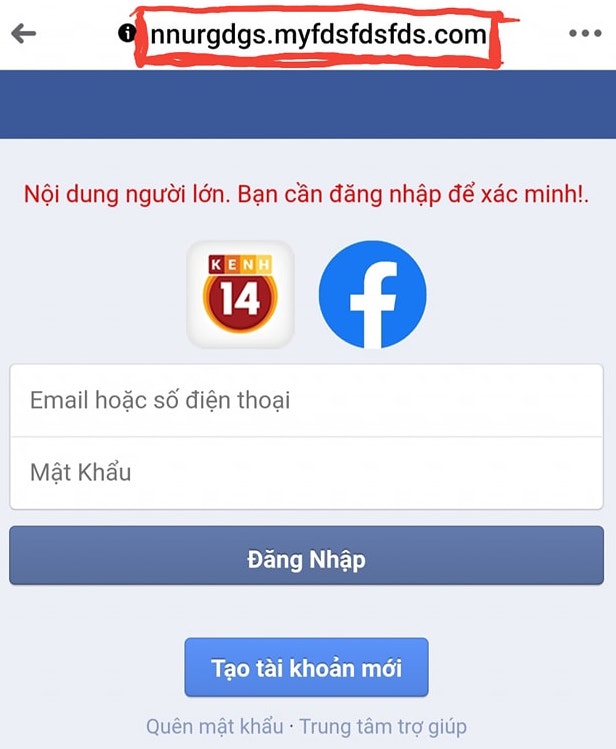Visit Trung tâm trợ giúp link
Viewport: 616px width, 749px height.
pos(383,726)
